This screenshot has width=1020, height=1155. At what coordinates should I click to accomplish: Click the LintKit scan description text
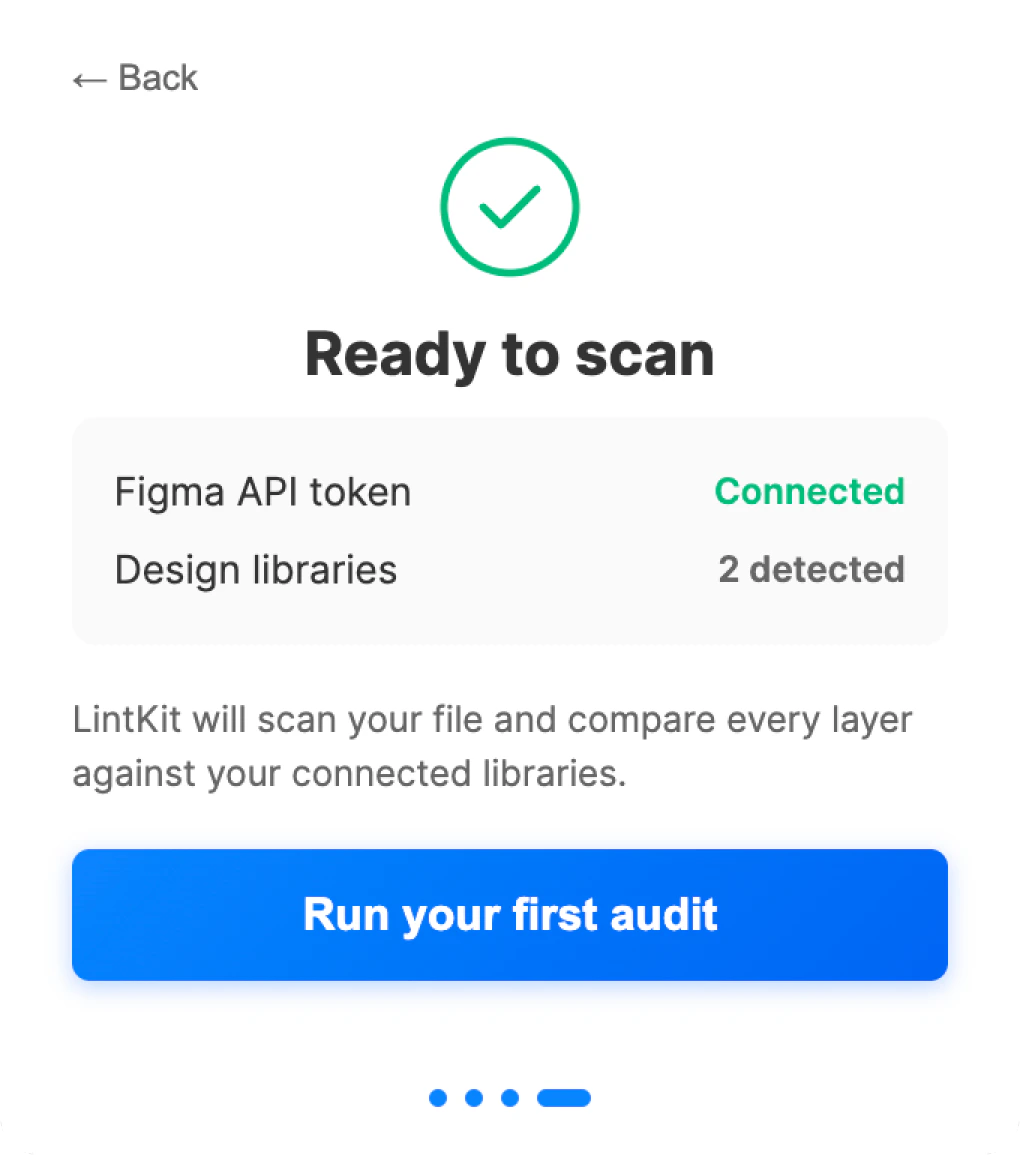(492, 746)
